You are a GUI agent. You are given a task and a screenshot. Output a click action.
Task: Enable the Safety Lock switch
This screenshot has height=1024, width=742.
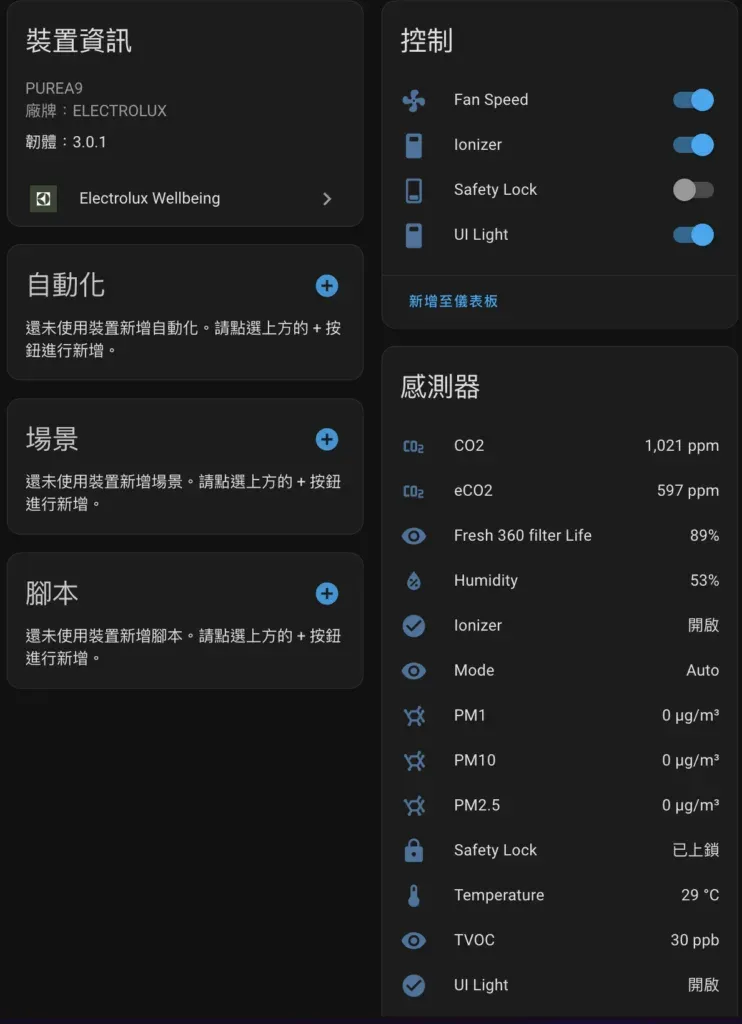click(x=694, y=190)
